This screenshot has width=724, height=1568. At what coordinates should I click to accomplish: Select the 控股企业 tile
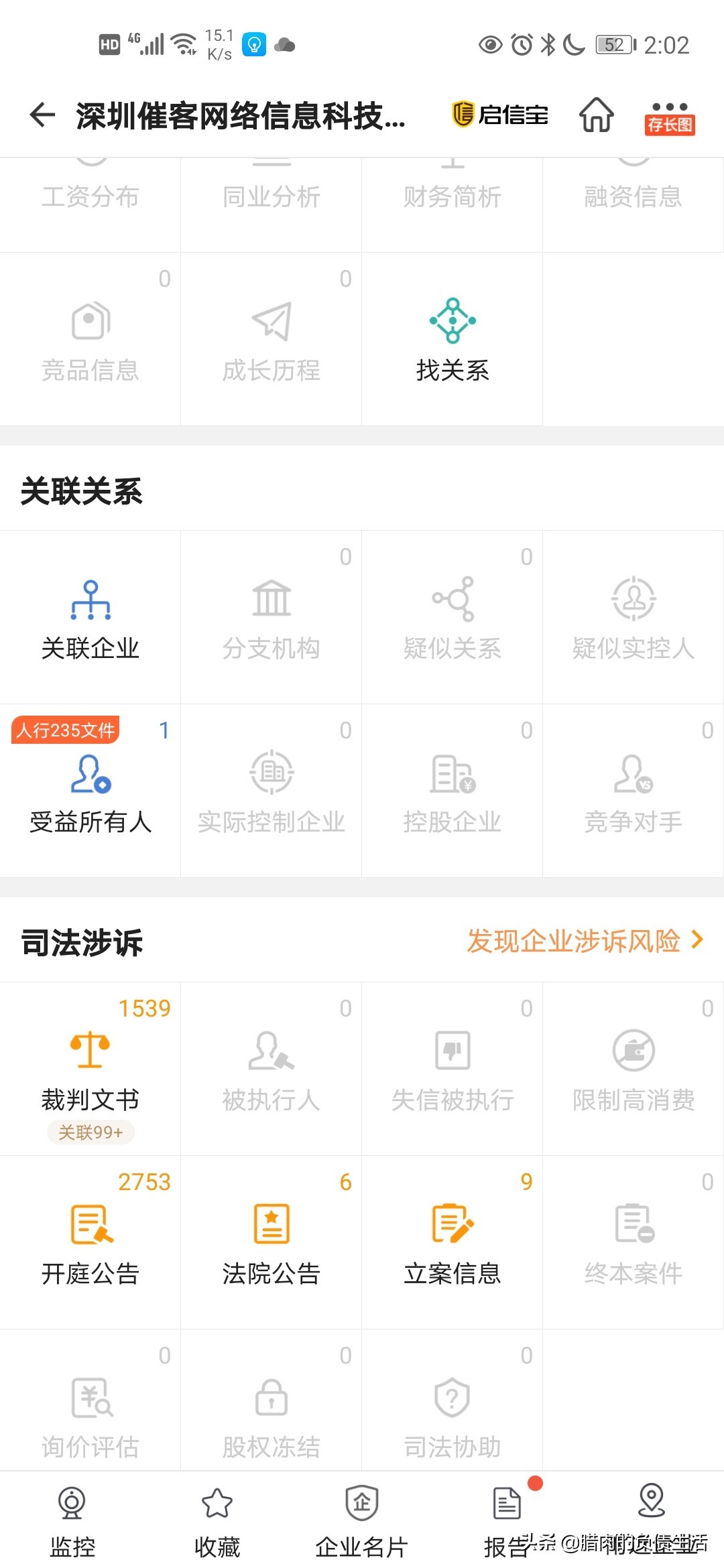tap(452, 791)
